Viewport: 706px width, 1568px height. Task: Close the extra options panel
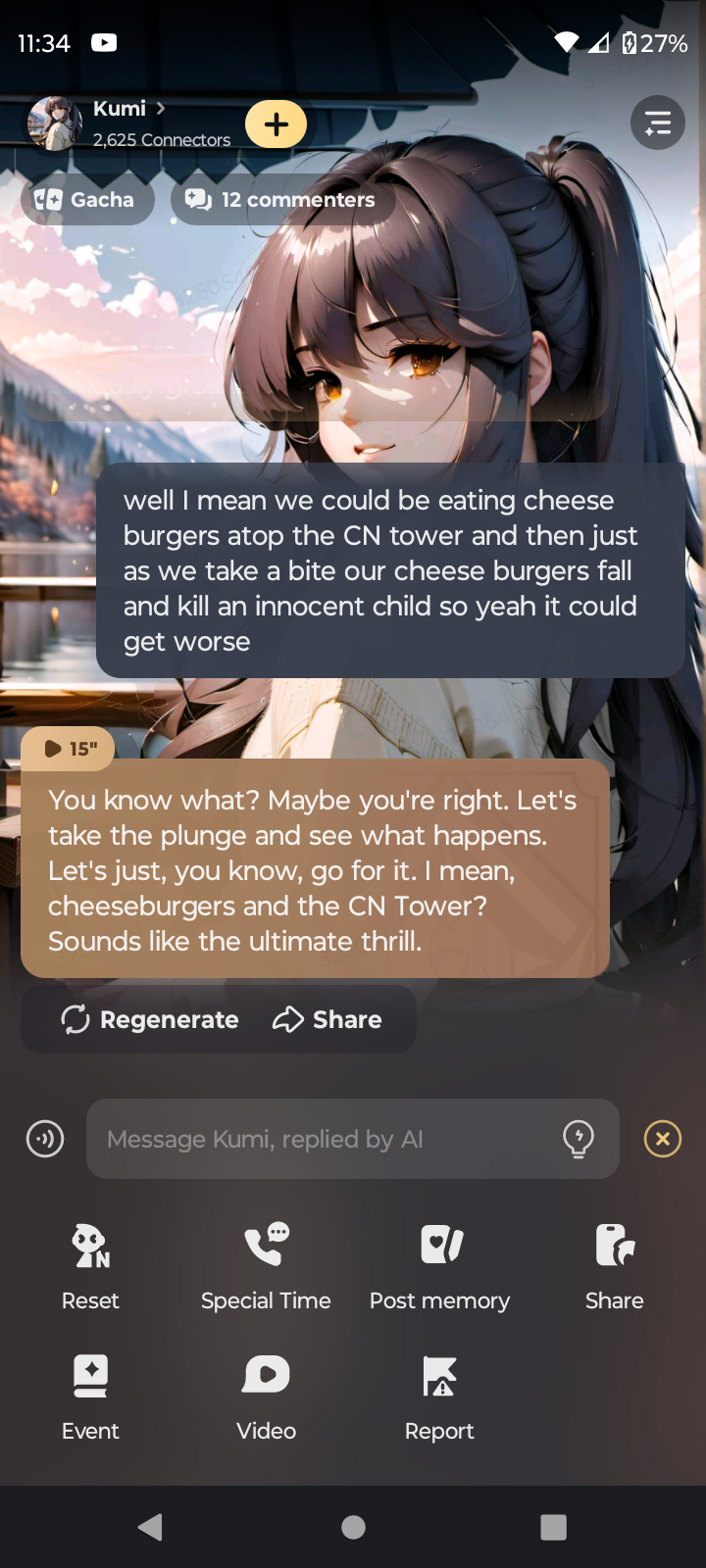[662, 1139]
